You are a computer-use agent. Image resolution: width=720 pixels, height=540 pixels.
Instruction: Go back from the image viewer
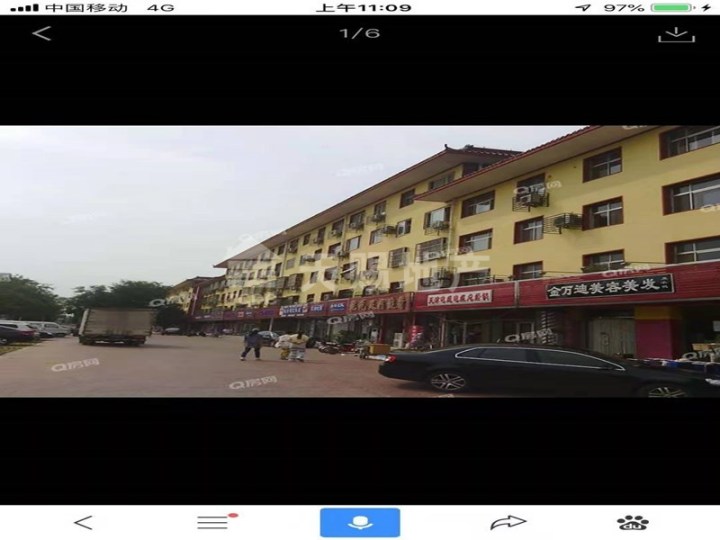(x=41, y=33)
